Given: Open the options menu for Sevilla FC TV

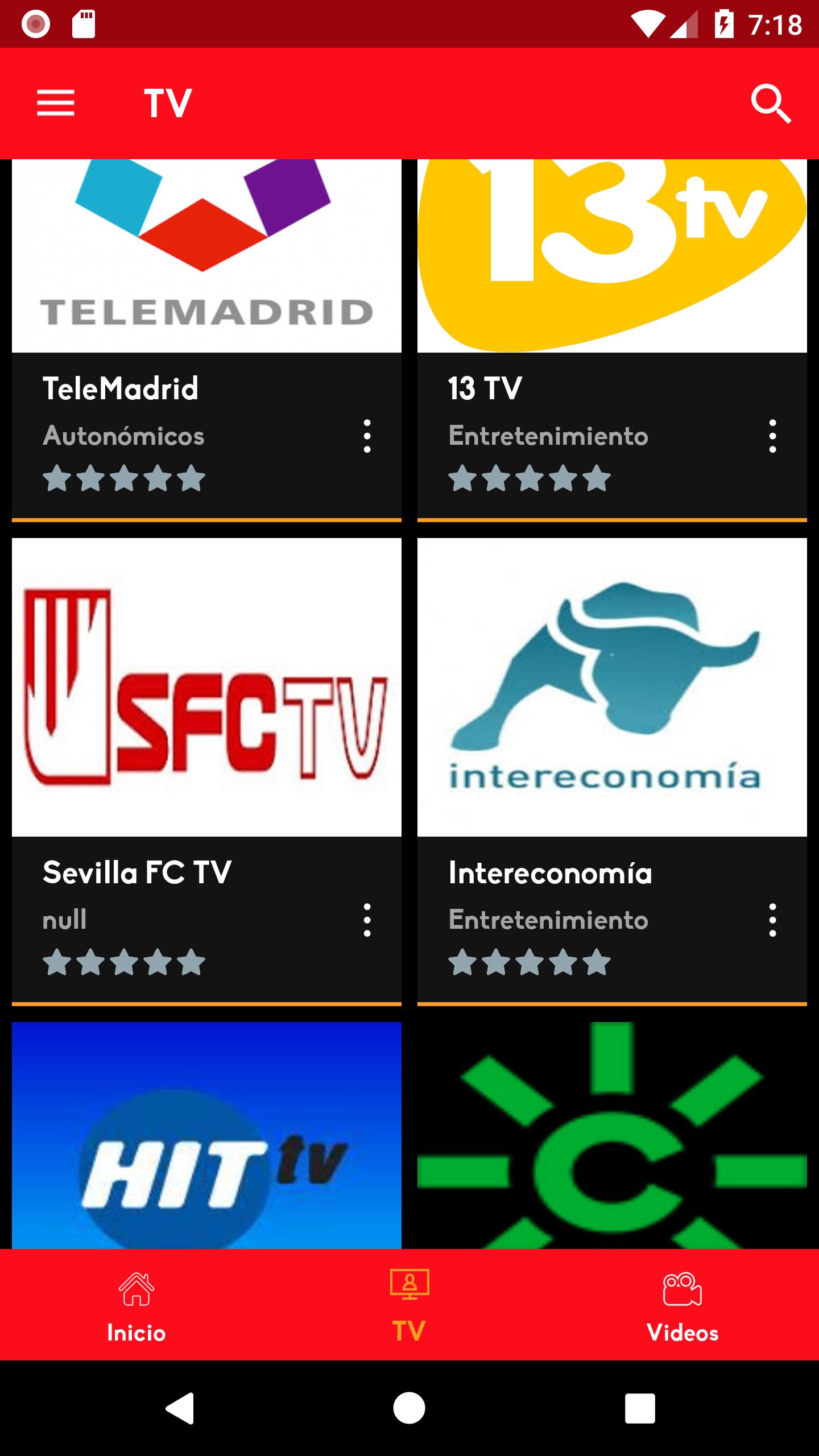Looking at the screenshot, I should tap(367, 920).
